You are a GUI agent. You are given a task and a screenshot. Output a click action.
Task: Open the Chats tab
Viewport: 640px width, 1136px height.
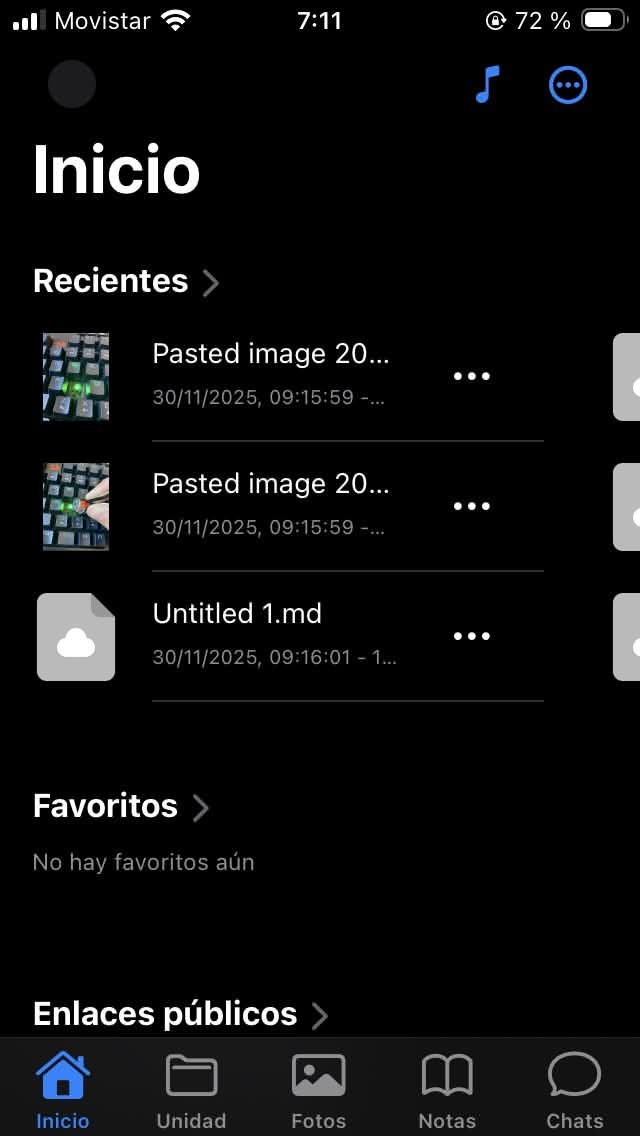574,1091
